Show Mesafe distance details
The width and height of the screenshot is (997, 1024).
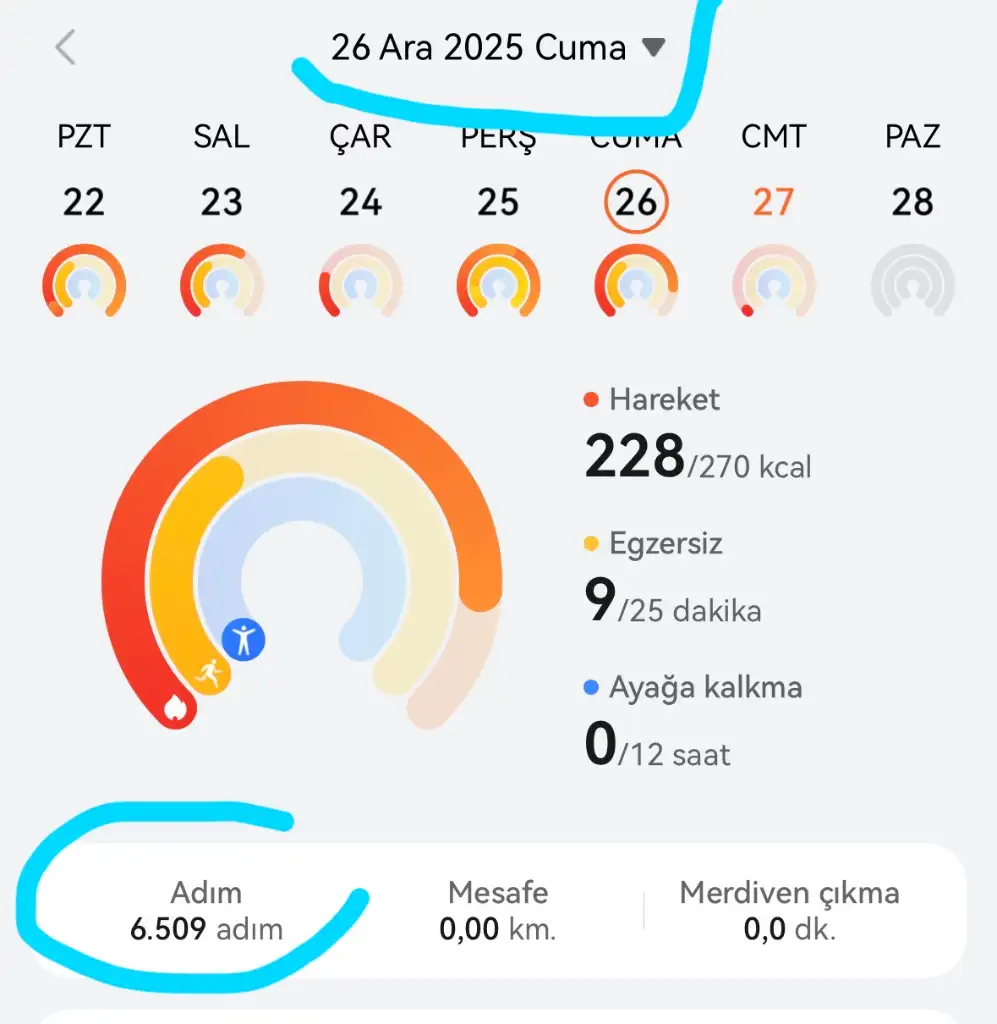[498, 910]
